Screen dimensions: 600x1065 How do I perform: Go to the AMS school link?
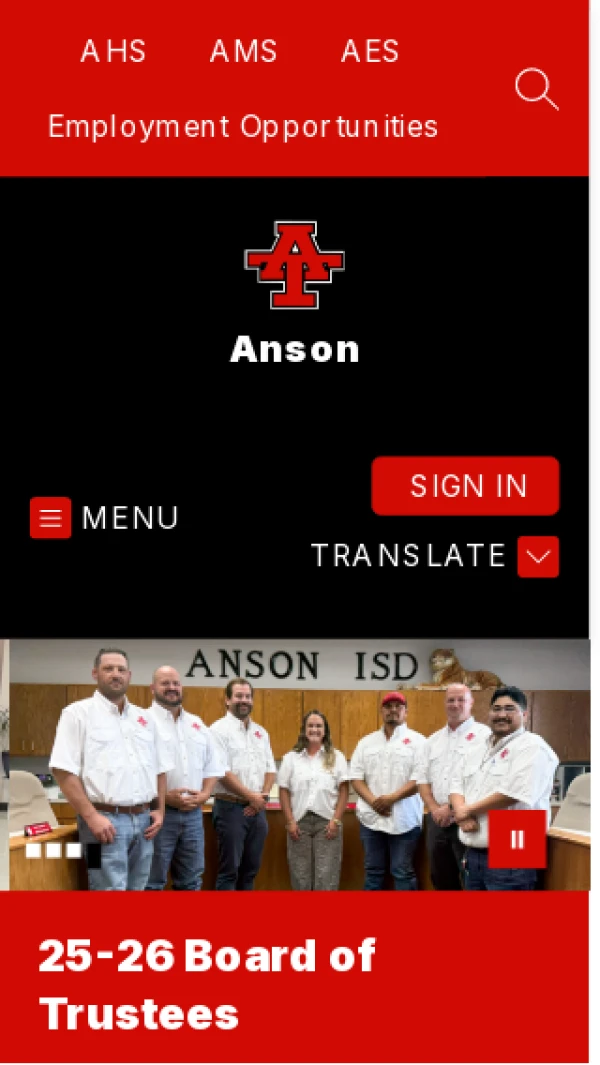243,51
